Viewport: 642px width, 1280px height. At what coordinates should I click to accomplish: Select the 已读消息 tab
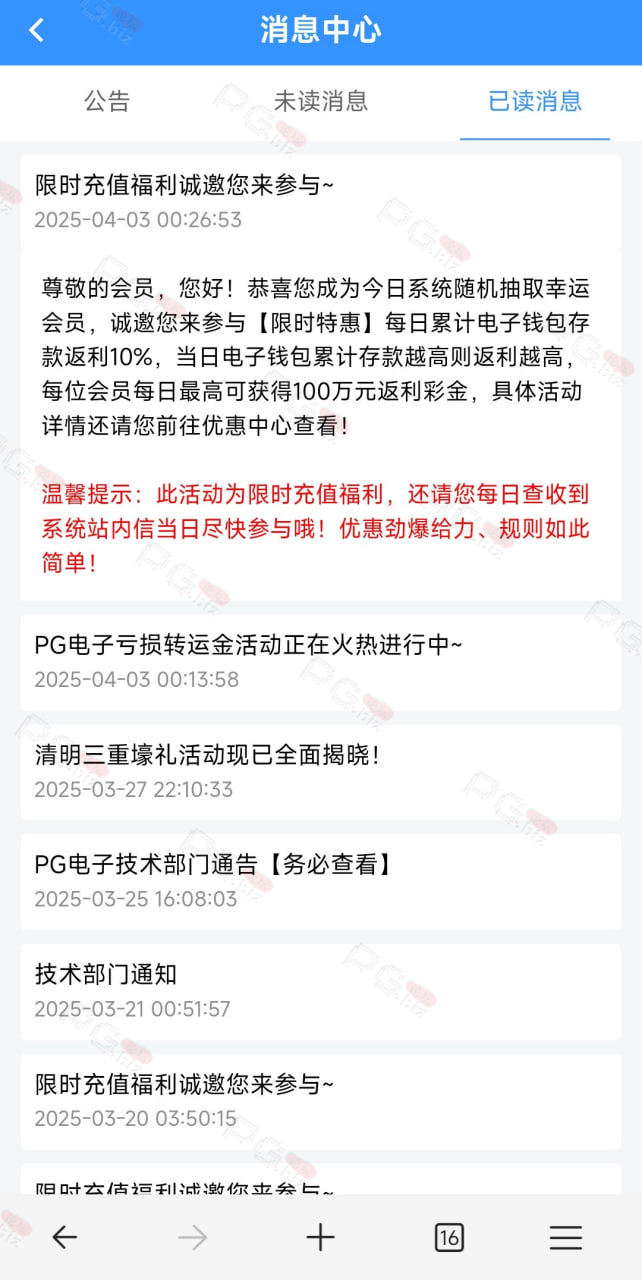pyautogui.click(x=535, y=101)
